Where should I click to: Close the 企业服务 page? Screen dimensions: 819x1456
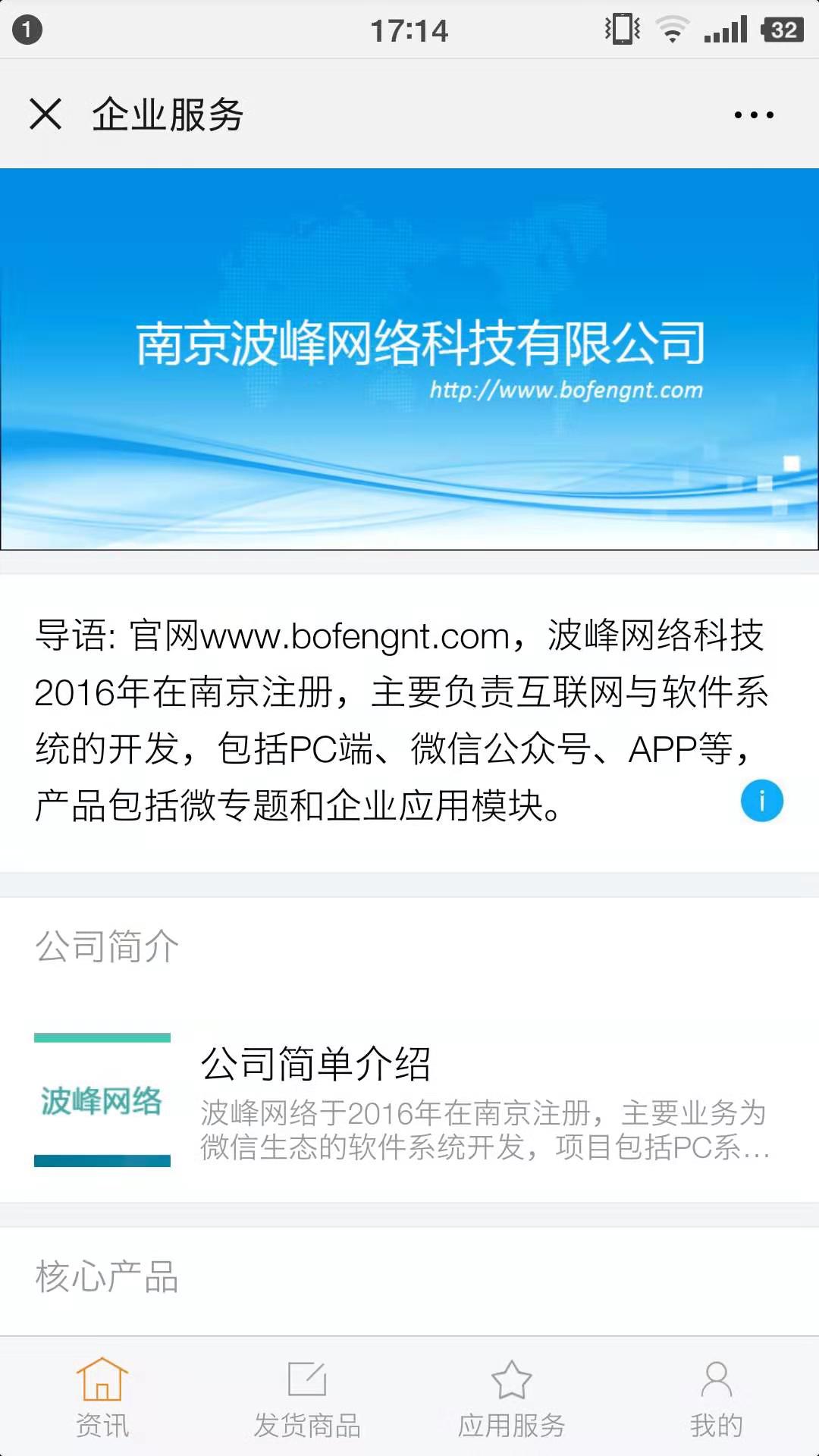[x=45, y=115]
